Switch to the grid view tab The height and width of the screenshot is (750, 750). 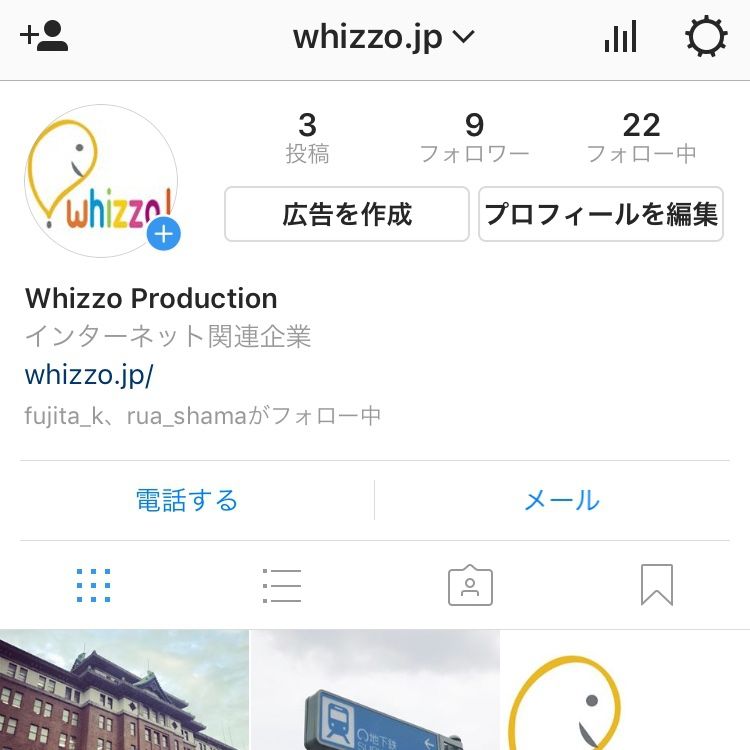(94, 586)
